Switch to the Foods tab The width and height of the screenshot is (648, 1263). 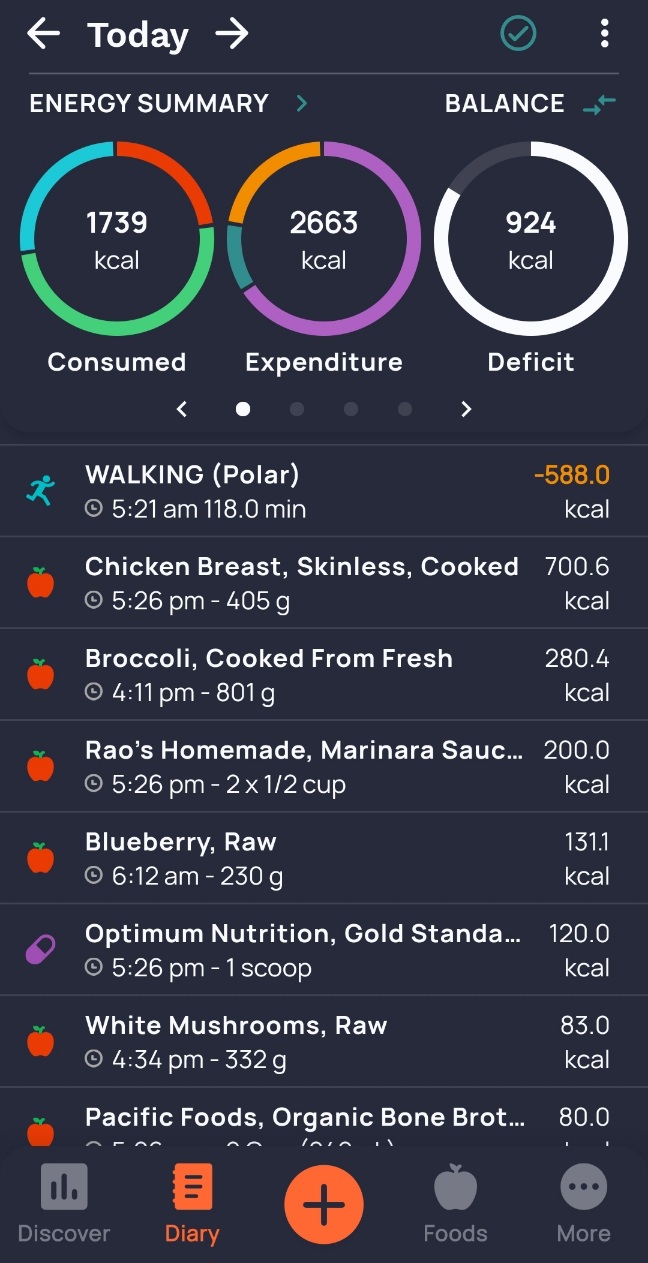tap(455, 1204)
